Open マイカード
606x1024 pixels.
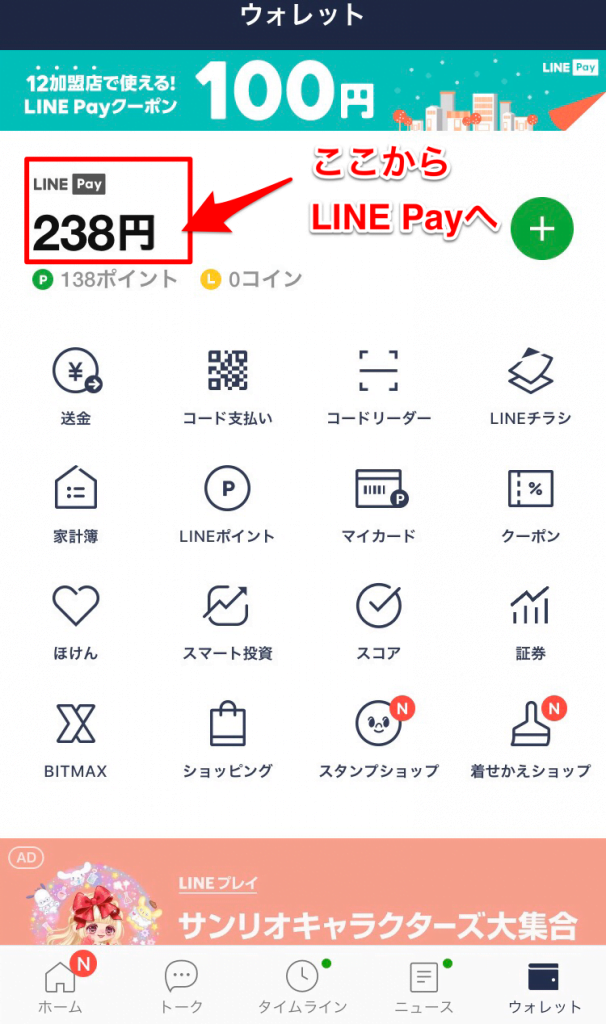coord(378,502)
